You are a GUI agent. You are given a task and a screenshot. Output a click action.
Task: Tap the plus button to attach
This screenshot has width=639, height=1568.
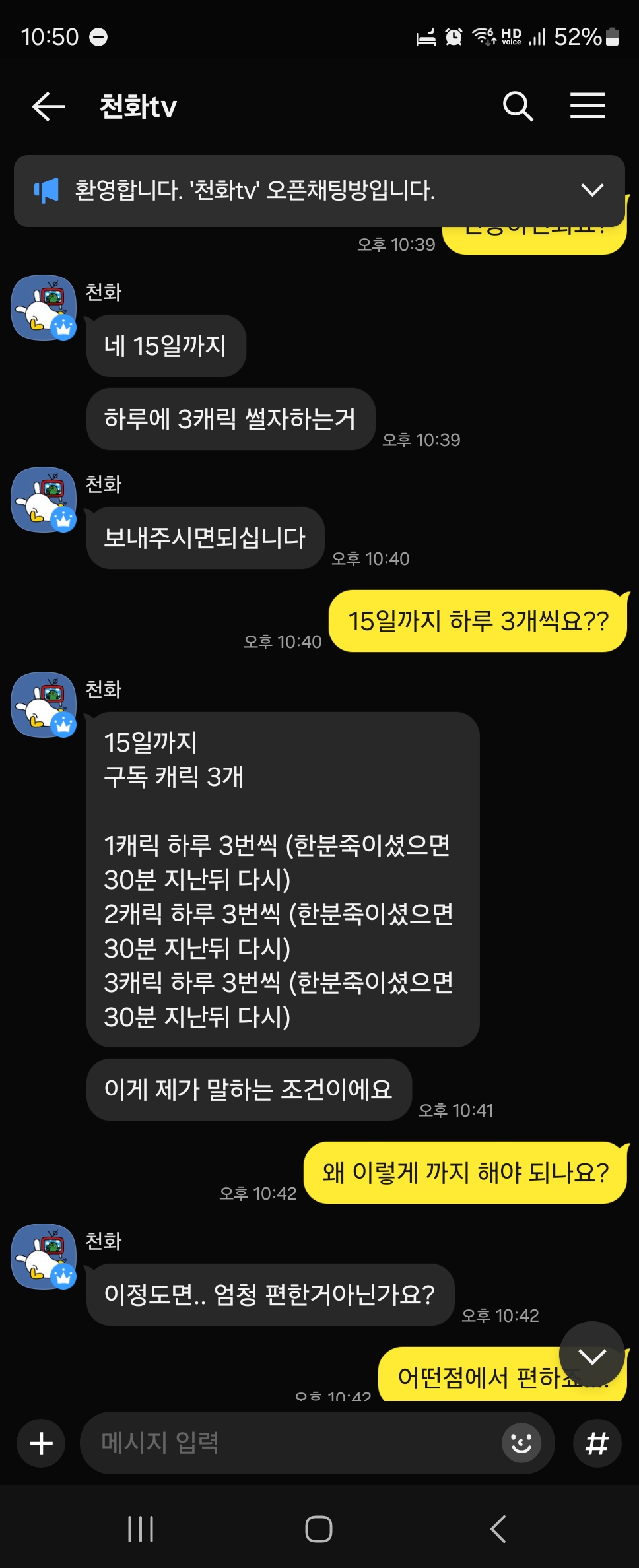(41, 1443)
